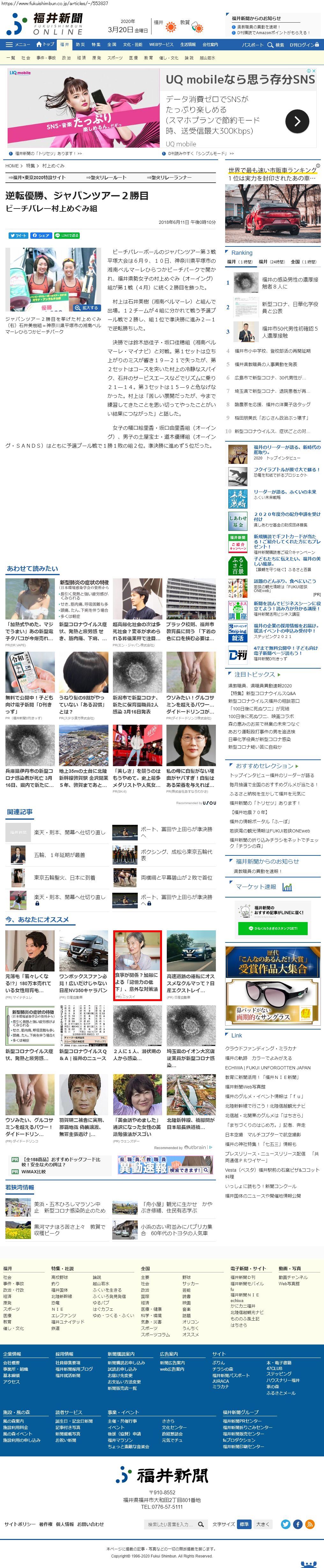The height and width of the screenshot is (1568, 324).
Task: Open the 全国 news tab
Action: click(111, 44)
